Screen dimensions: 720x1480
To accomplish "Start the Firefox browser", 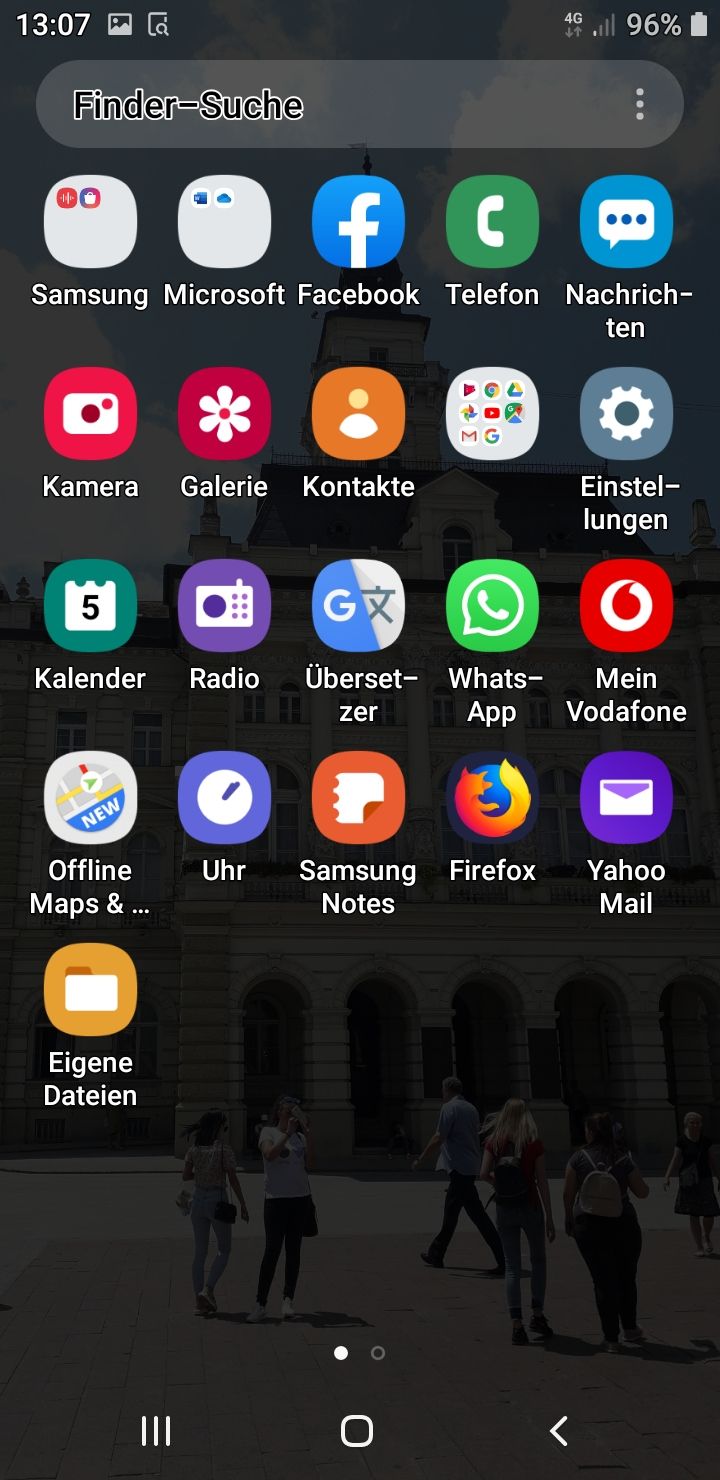I will (492, 797).
